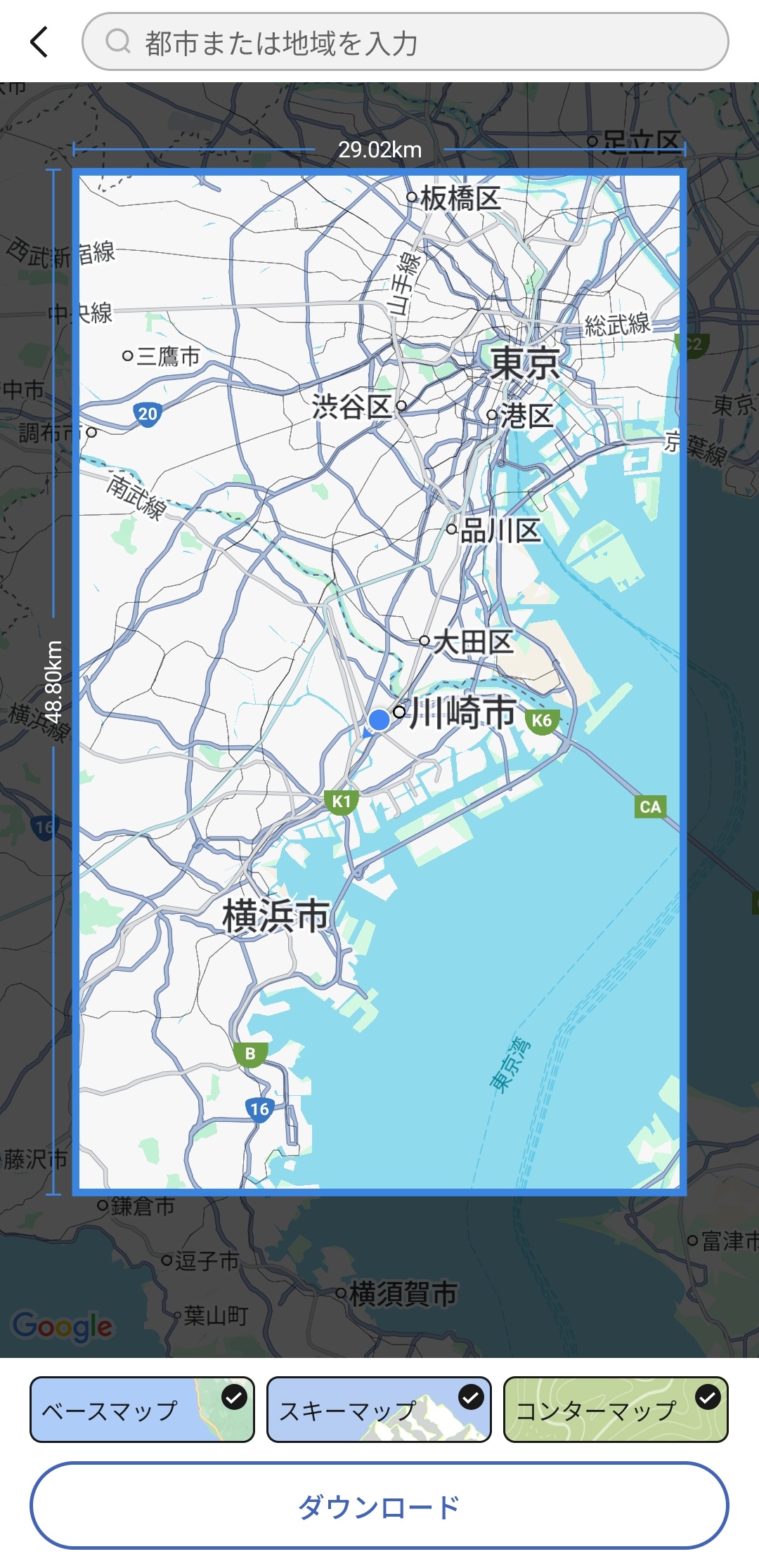Toggle the スキーマップ map layer
This screenshot has width=759, height=1568.
379,1409
